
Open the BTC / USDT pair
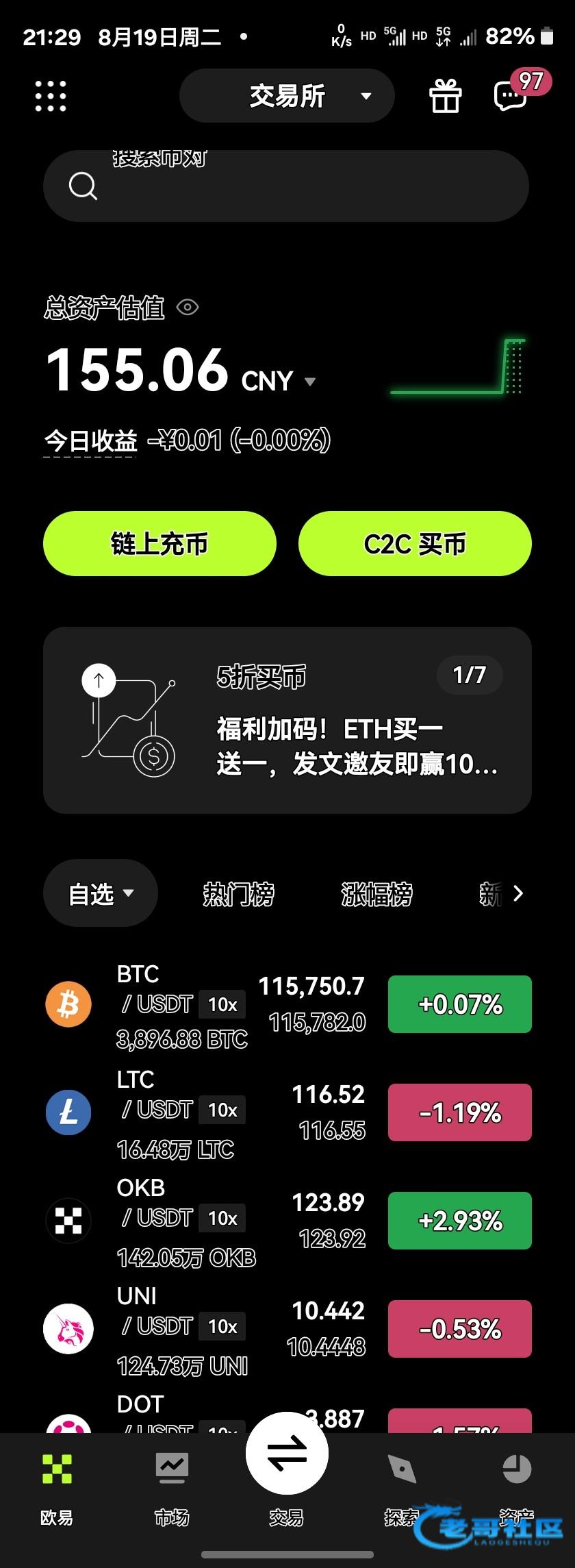205,1004
